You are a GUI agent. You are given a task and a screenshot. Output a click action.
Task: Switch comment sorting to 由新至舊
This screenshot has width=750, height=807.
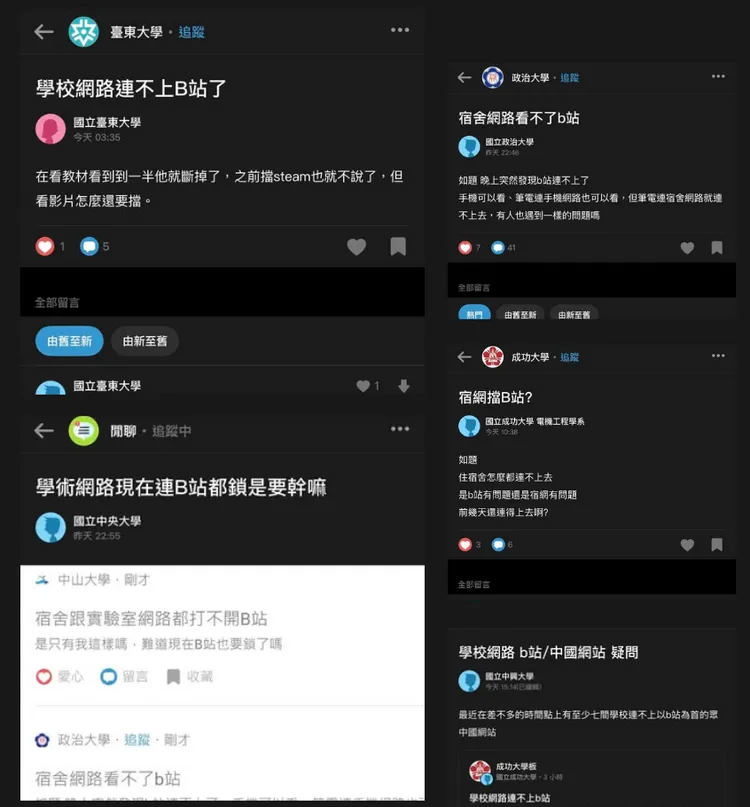point(147,340)
